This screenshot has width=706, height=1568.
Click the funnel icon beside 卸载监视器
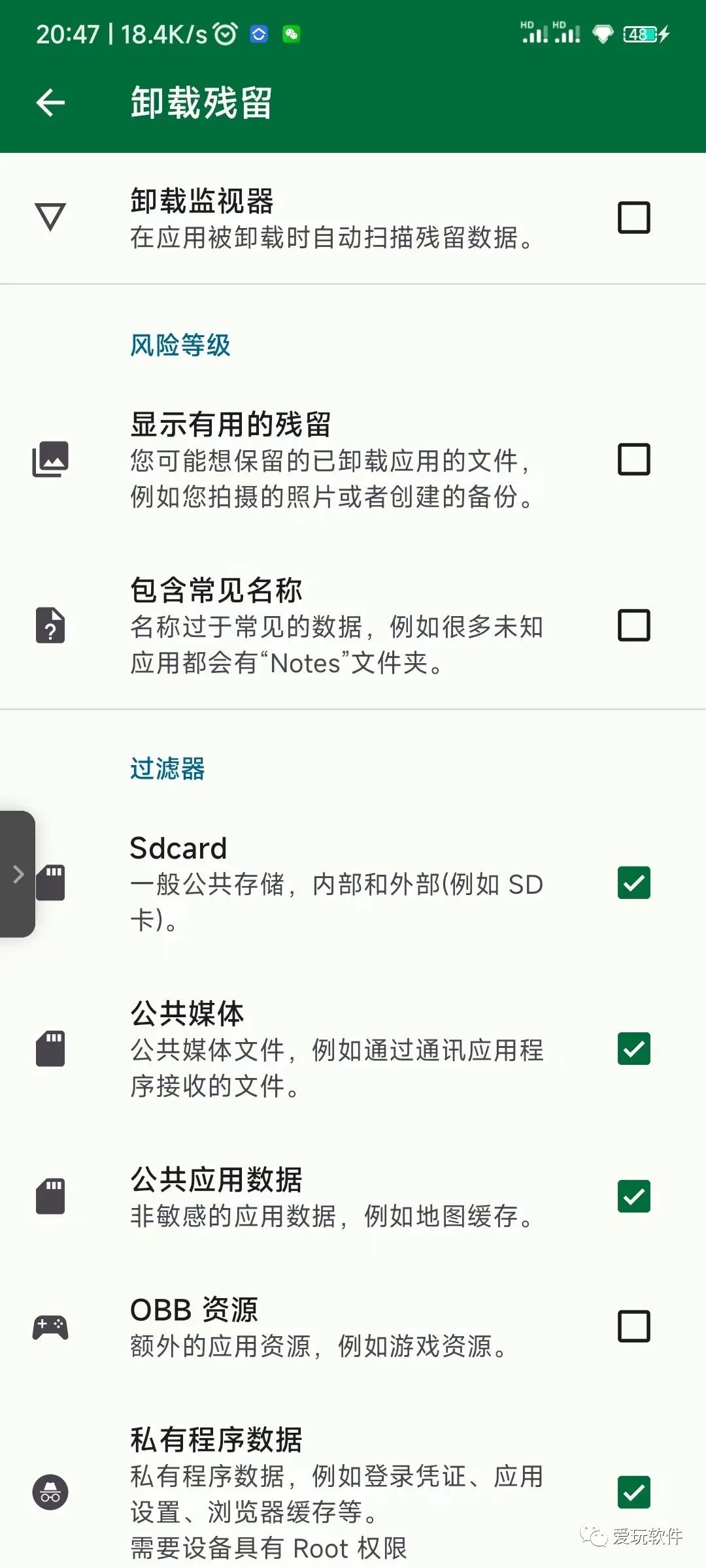click(x=50, y=217)
